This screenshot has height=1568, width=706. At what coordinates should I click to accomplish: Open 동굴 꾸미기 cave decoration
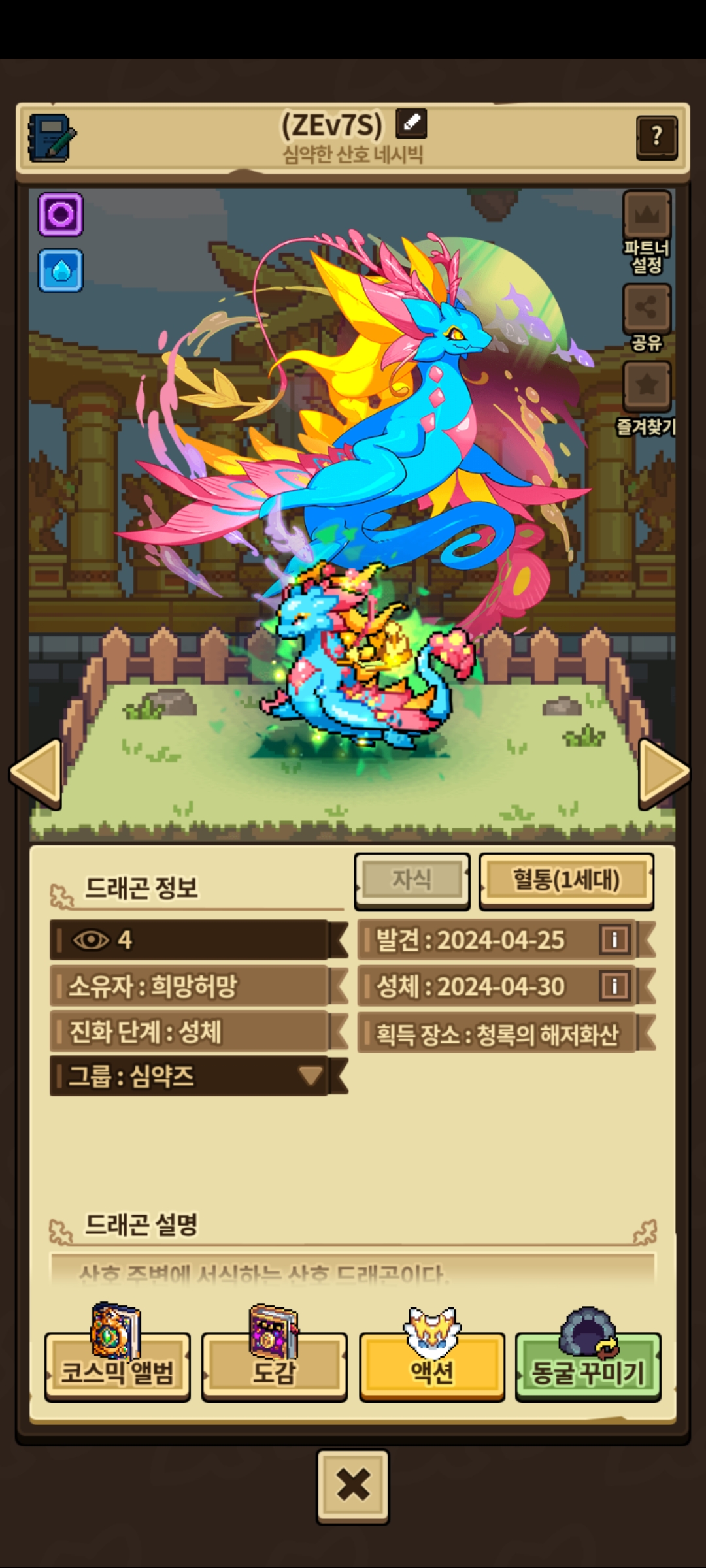[588, 1365]
